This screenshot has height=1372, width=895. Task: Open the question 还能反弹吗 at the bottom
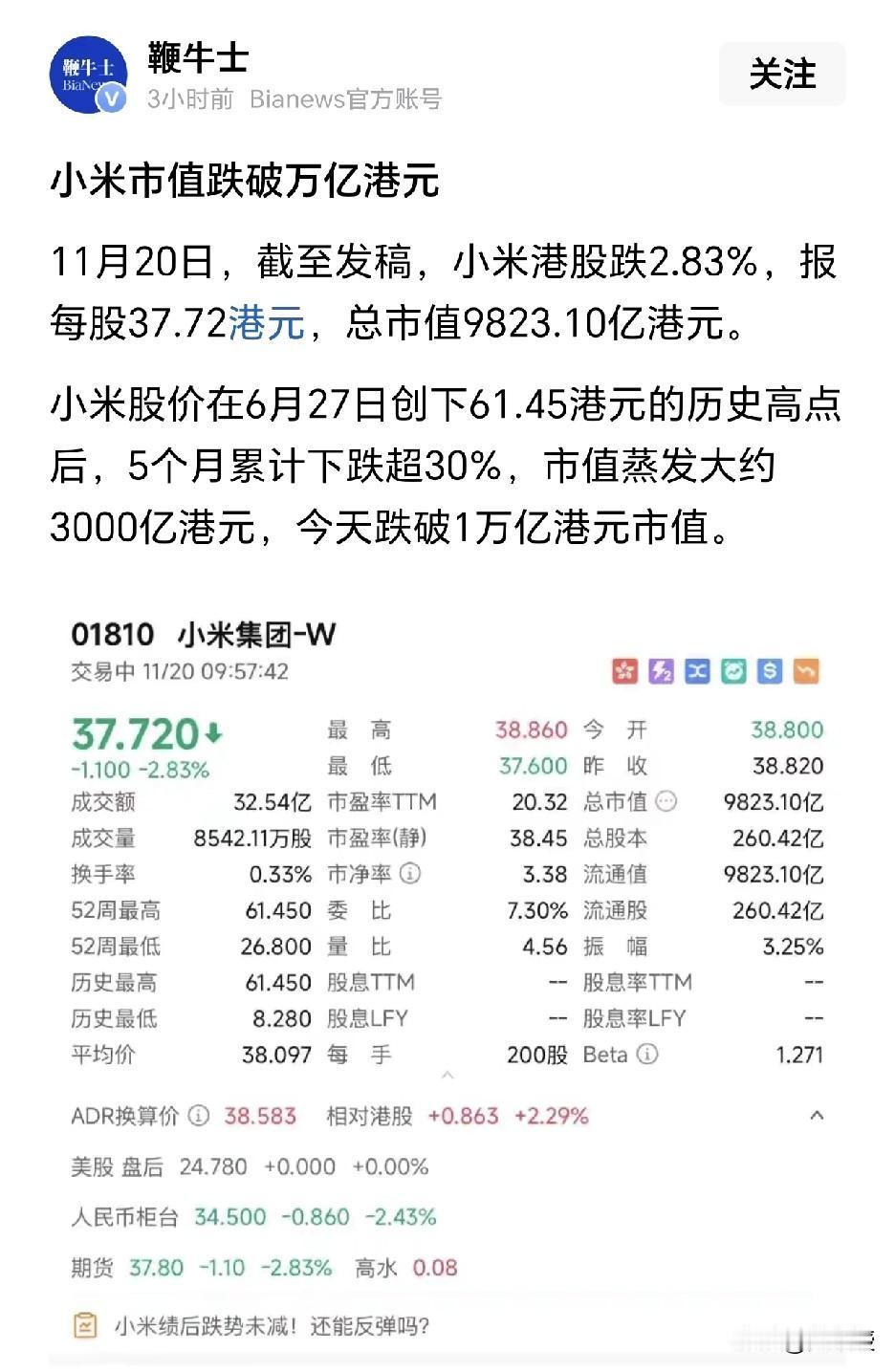(370, 1326)
